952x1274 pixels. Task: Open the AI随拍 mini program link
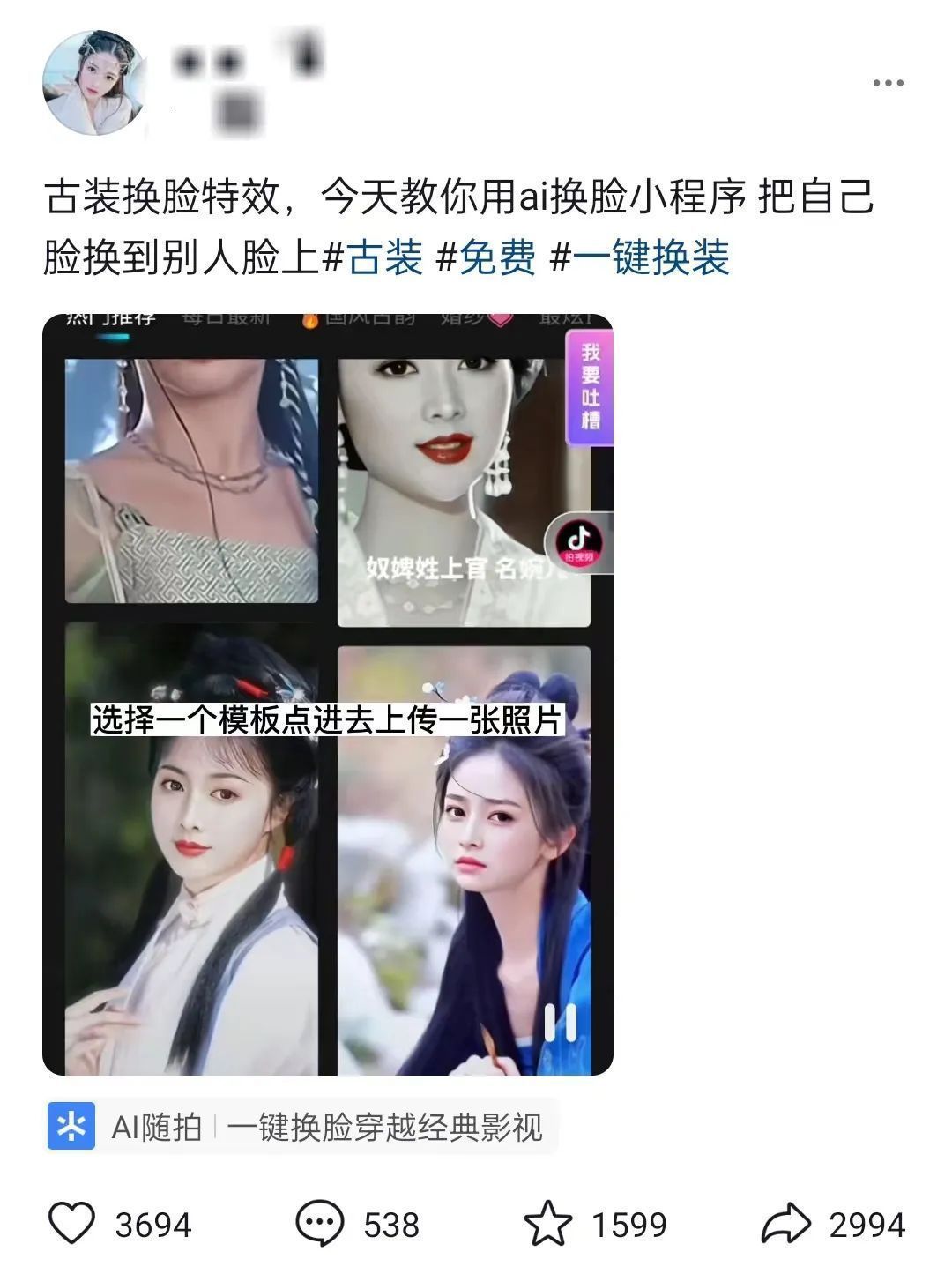coord(300,1127)
